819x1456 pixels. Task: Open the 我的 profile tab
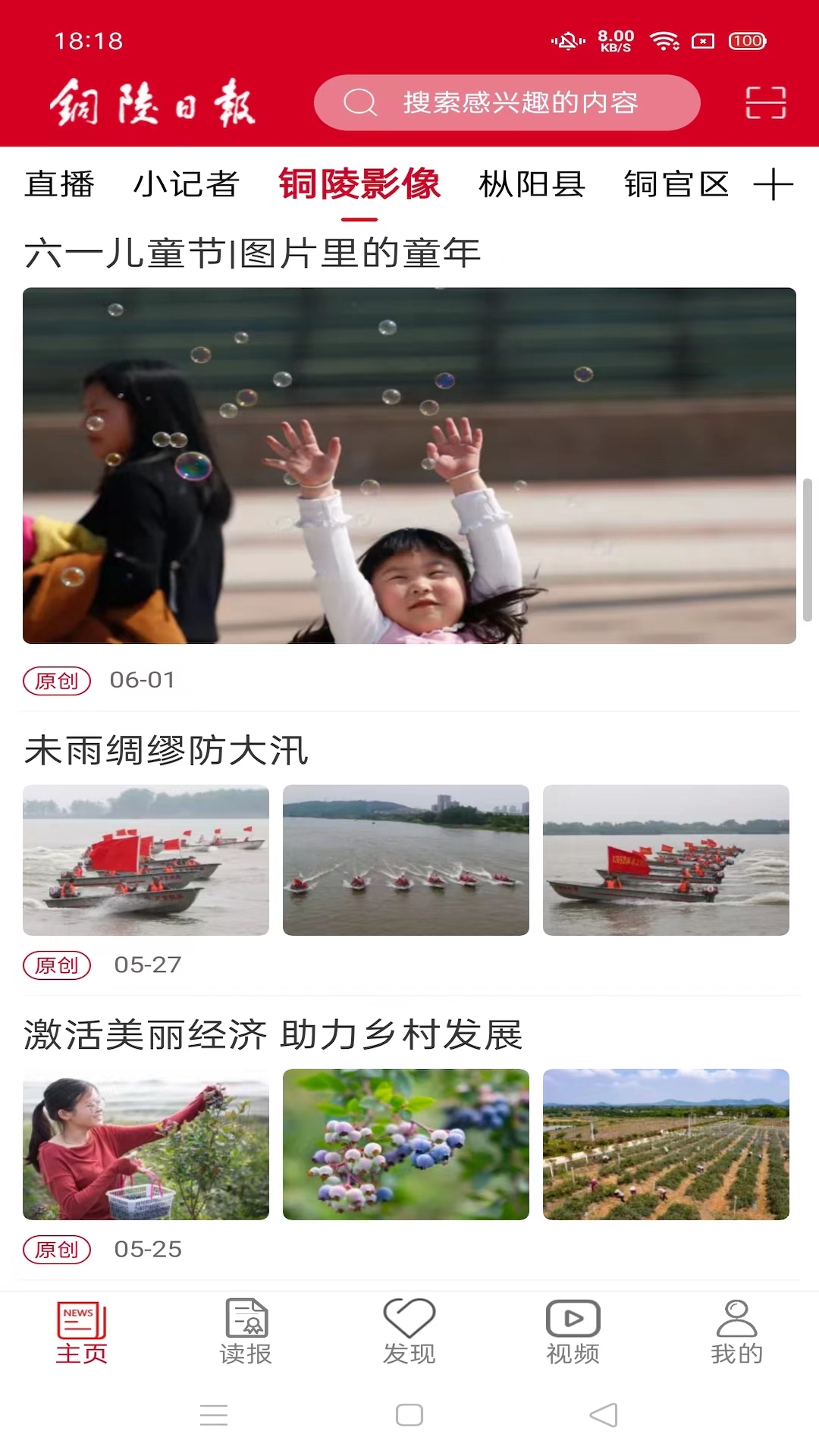736,1332
